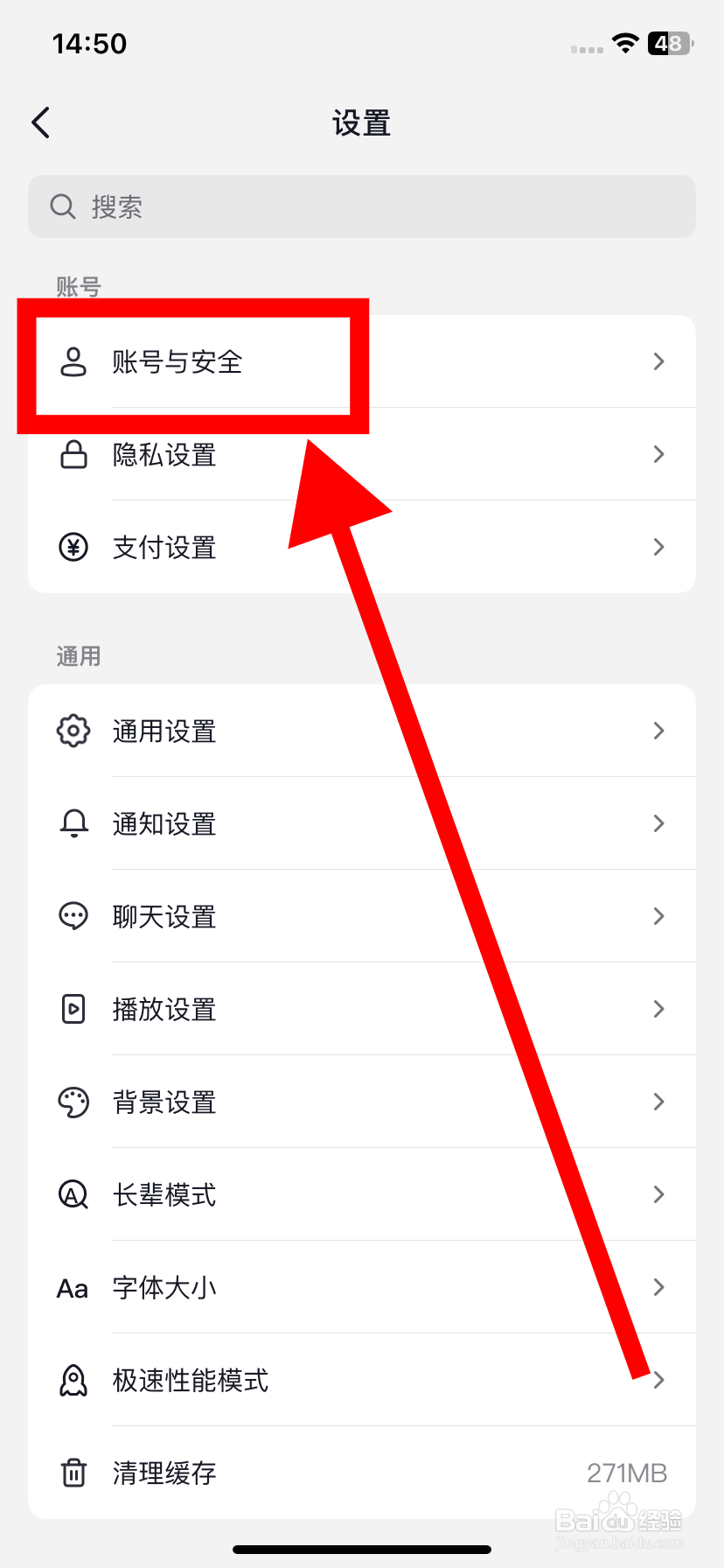The image size is (724, 1568).
Task: Click the play icon beside 播放设置
Action: (x=73, y=1009)
